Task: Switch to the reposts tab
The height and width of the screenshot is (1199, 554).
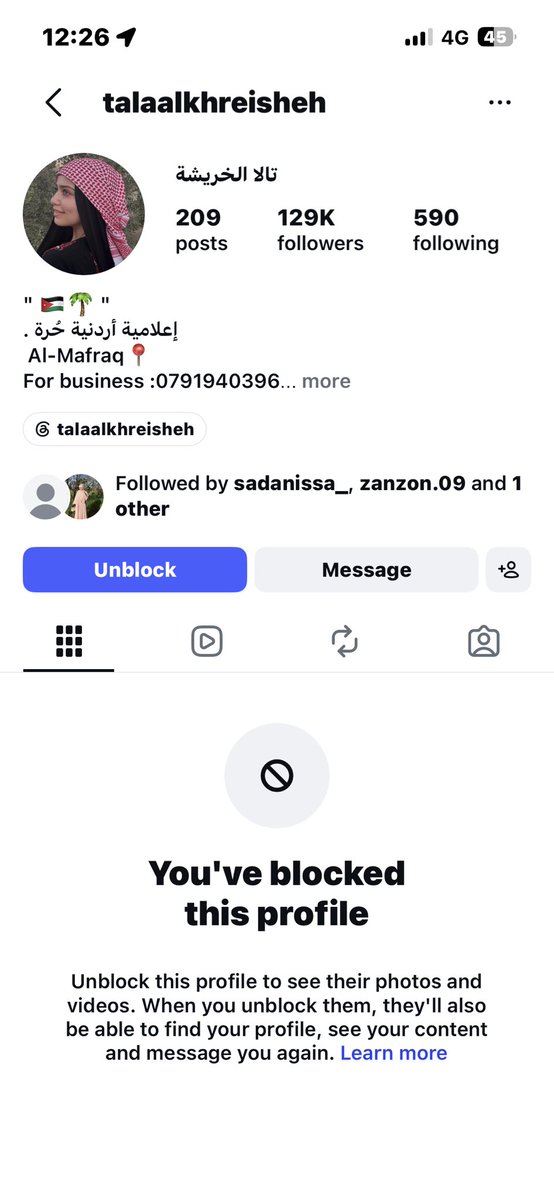Action: click(x=345, y=641)
